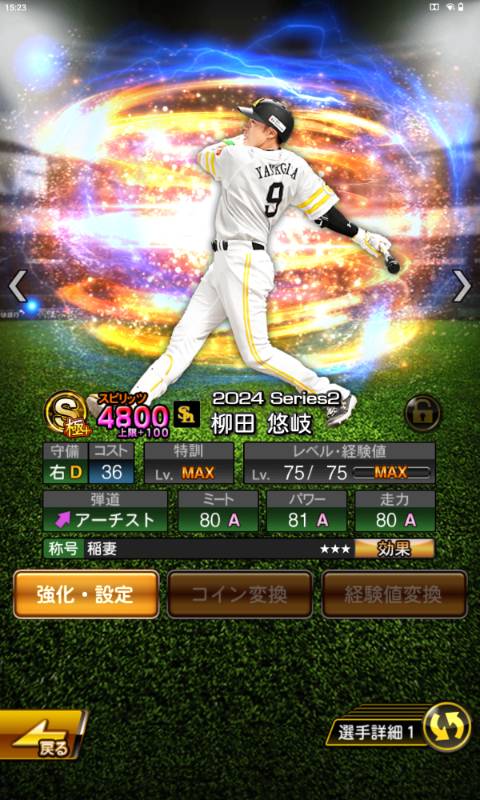
Task: Go back with the 戻る button
Action: tap(42, 734)
